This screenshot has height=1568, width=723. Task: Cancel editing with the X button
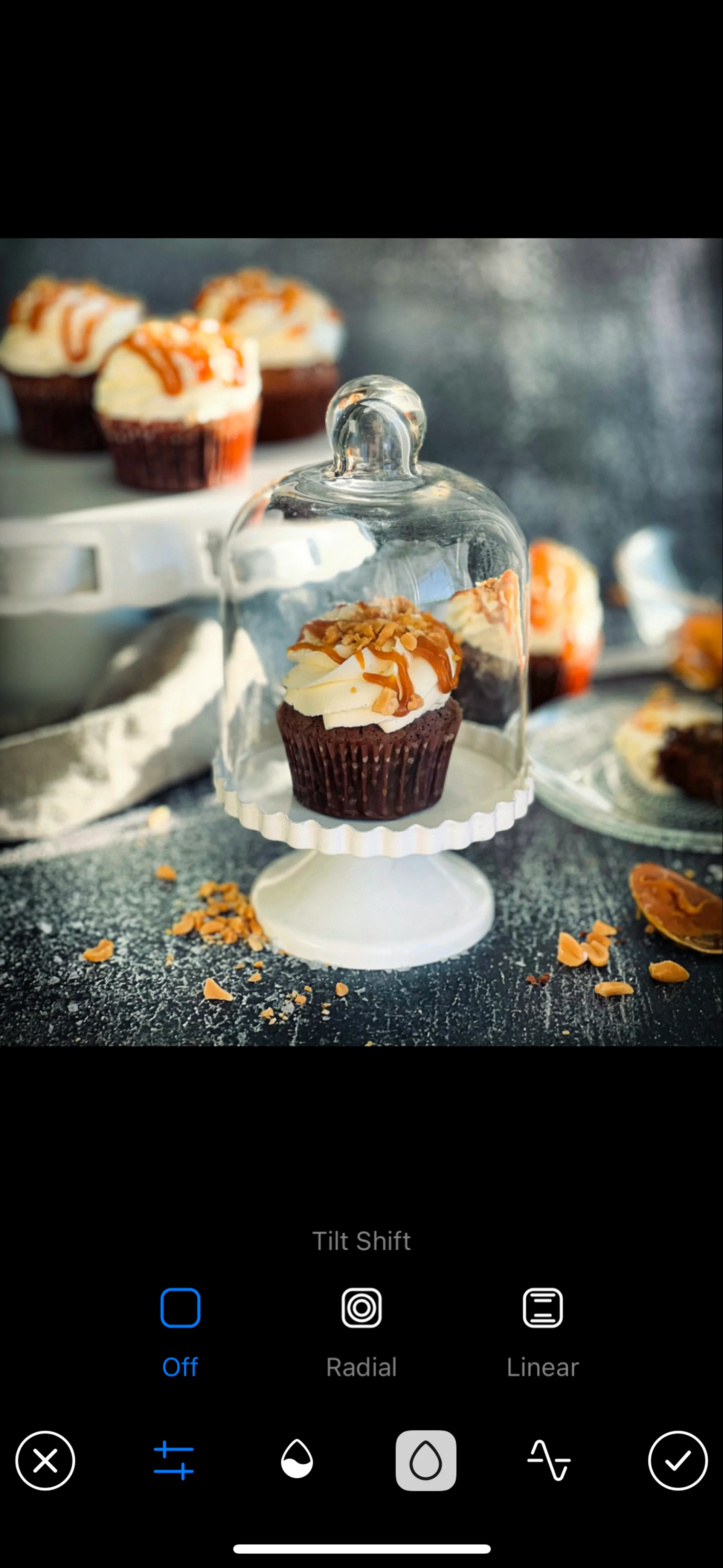point(45,1460)
